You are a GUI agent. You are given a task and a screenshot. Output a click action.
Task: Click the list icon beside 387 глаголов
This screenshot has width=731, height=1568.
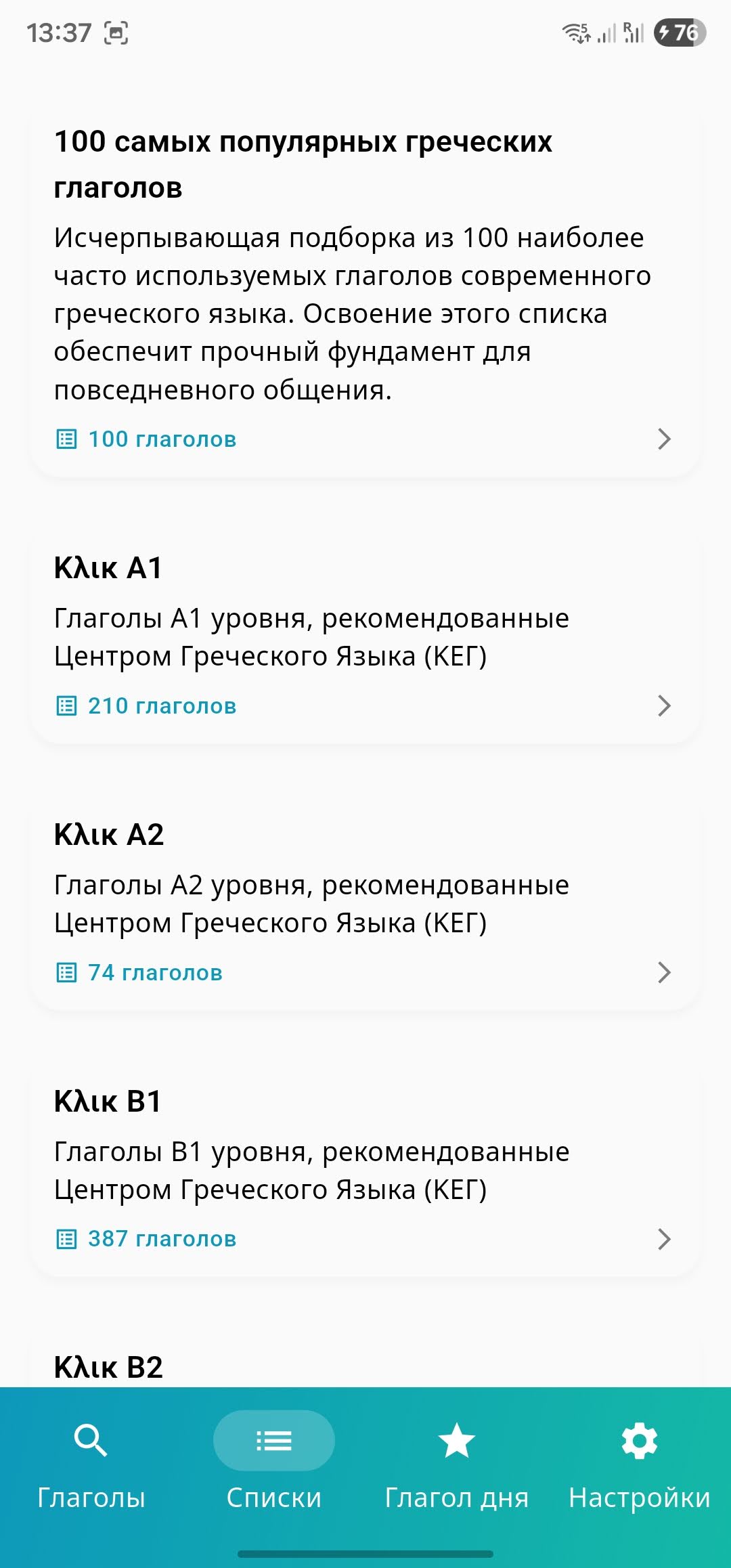click(66, 1239)
